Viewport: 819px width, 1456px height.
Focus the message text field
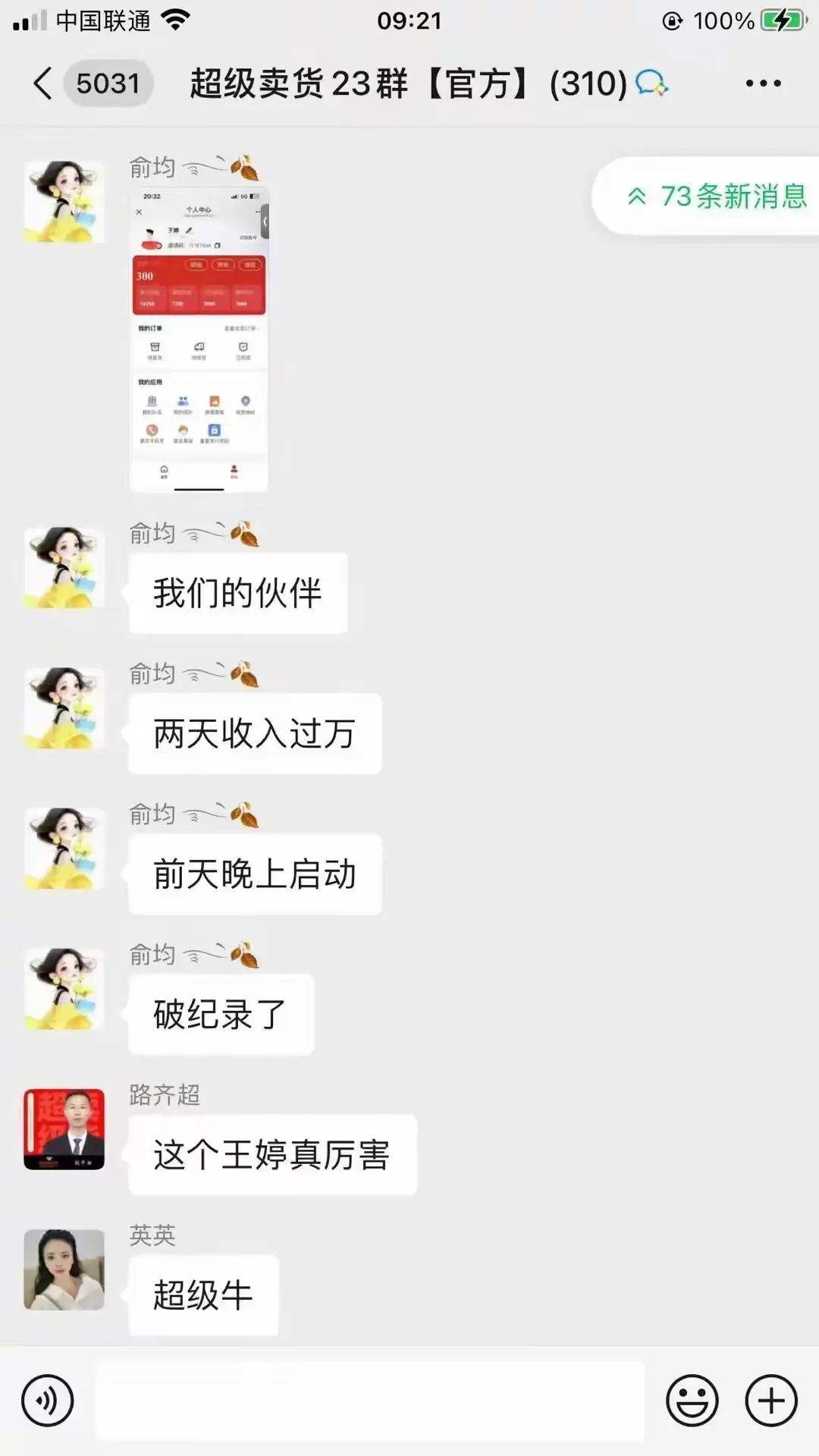370,1401
